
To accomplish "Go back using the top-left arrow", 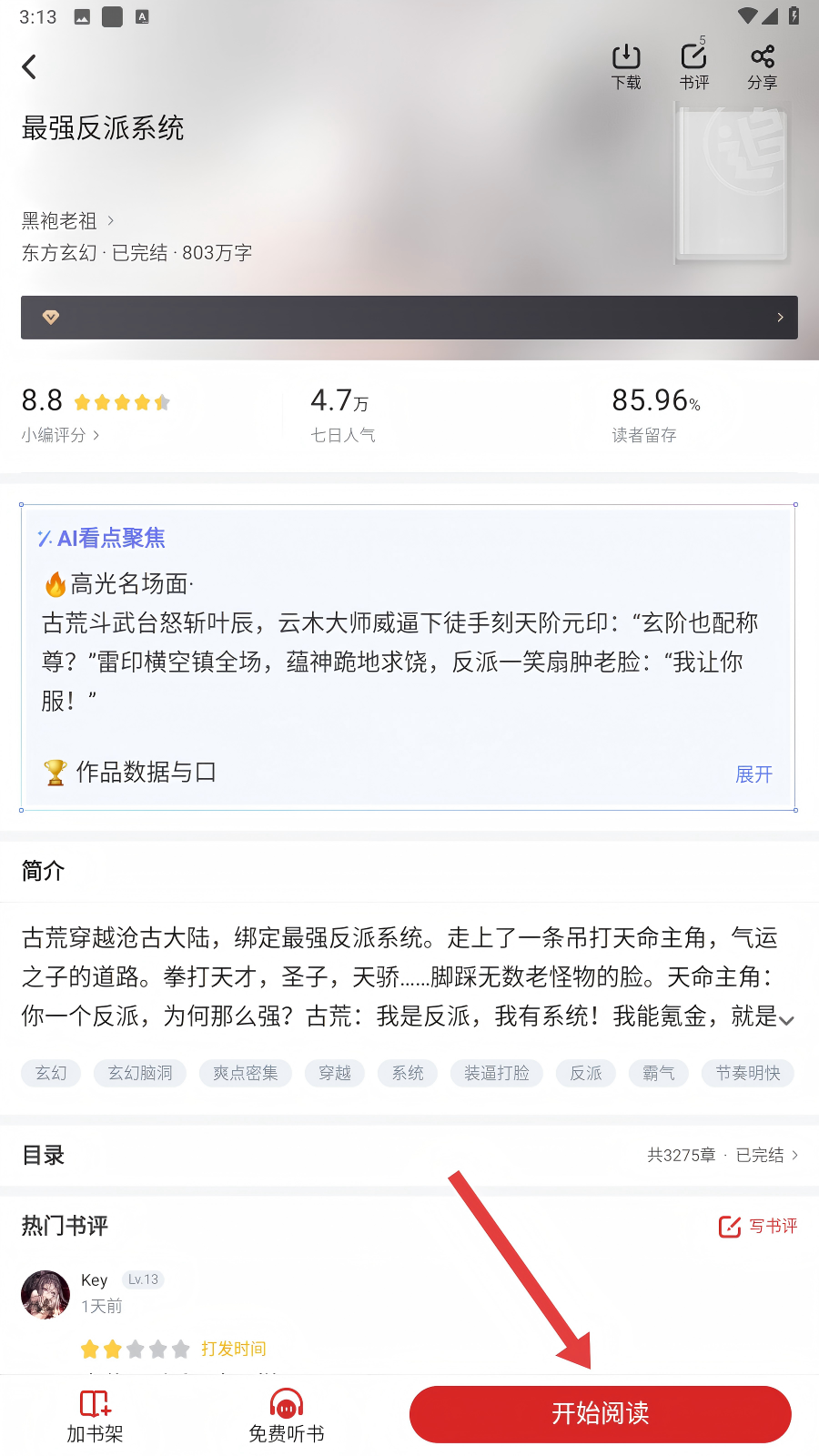I will pyautogui.click(x=29, y=66).
